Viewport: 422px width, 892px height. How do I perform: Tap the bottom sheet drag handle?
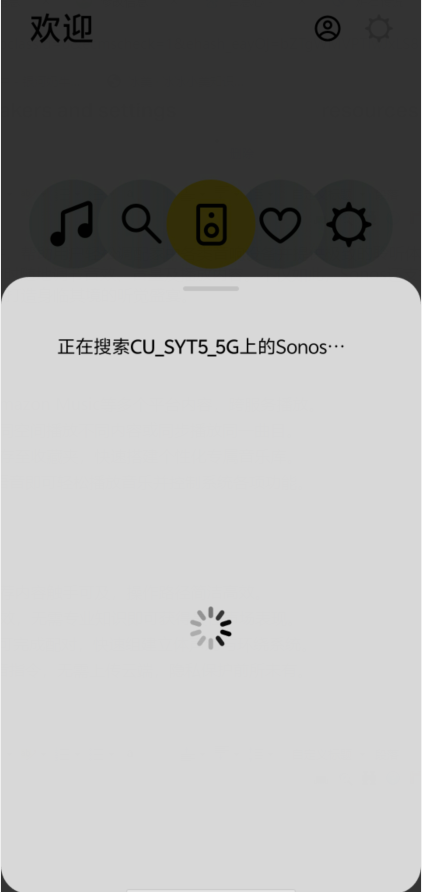211,288
